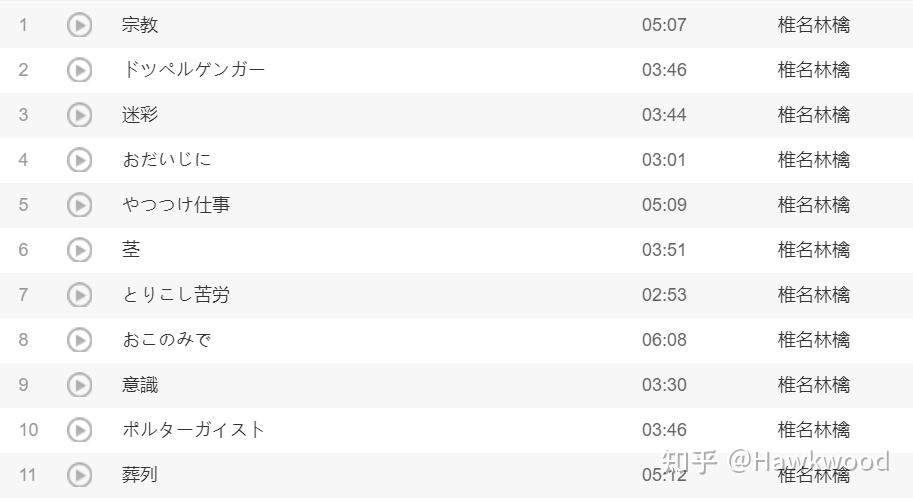Play track 11 葬列

click(x=79, y=475)
